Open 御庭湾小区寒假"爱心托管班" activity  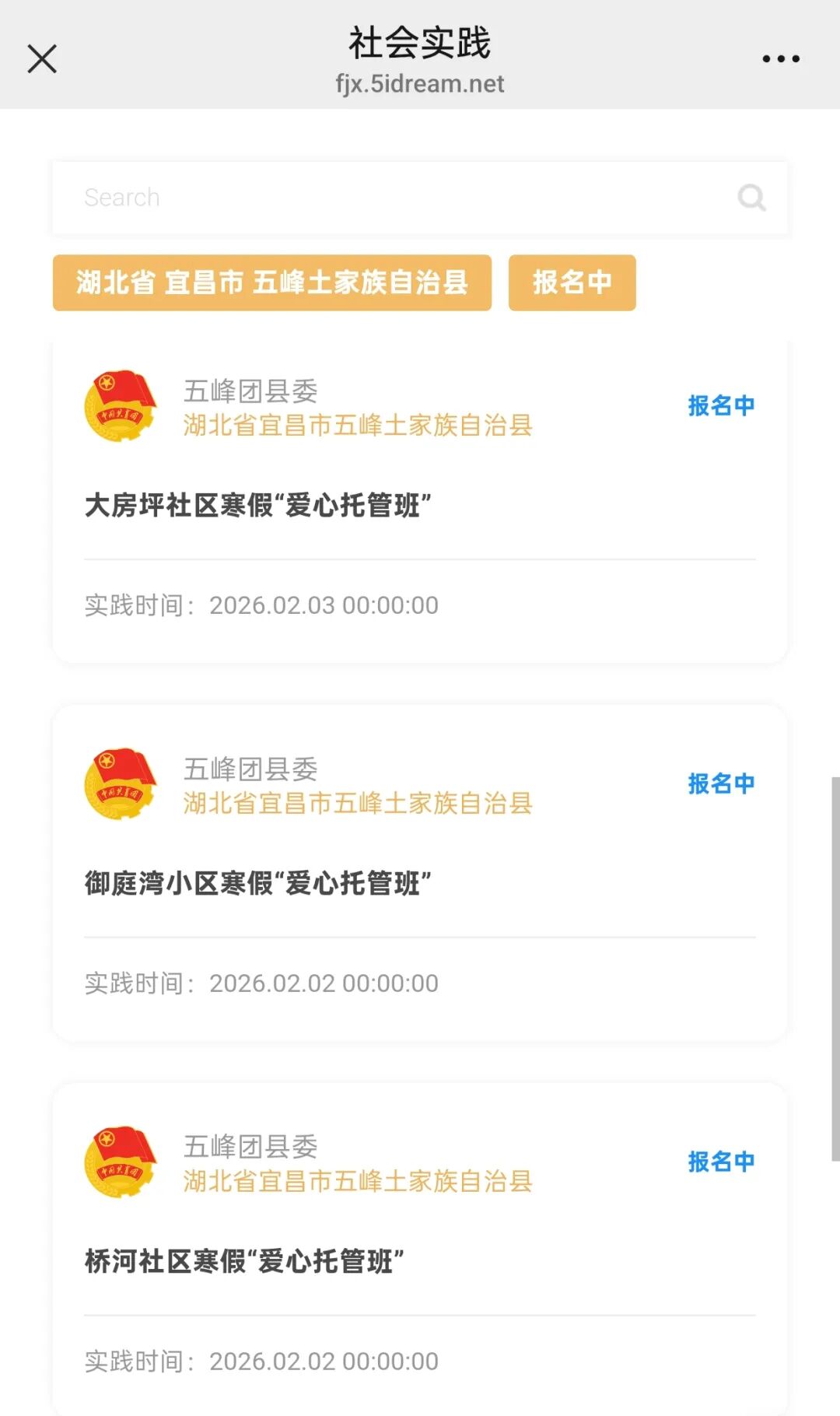259,883
